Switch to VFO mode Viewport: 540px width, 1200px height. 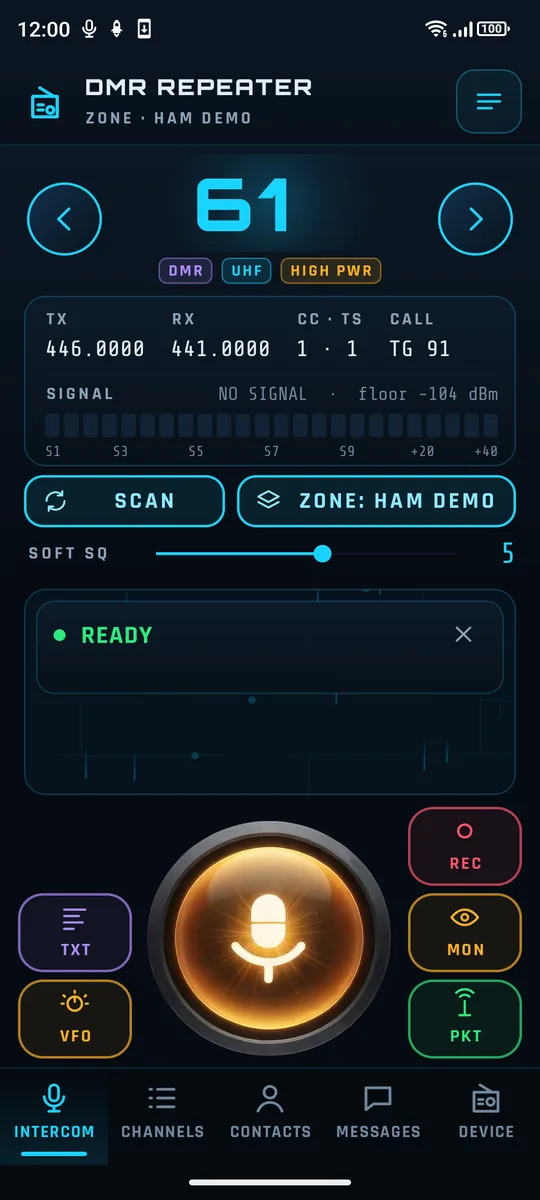click(75, 1019)
